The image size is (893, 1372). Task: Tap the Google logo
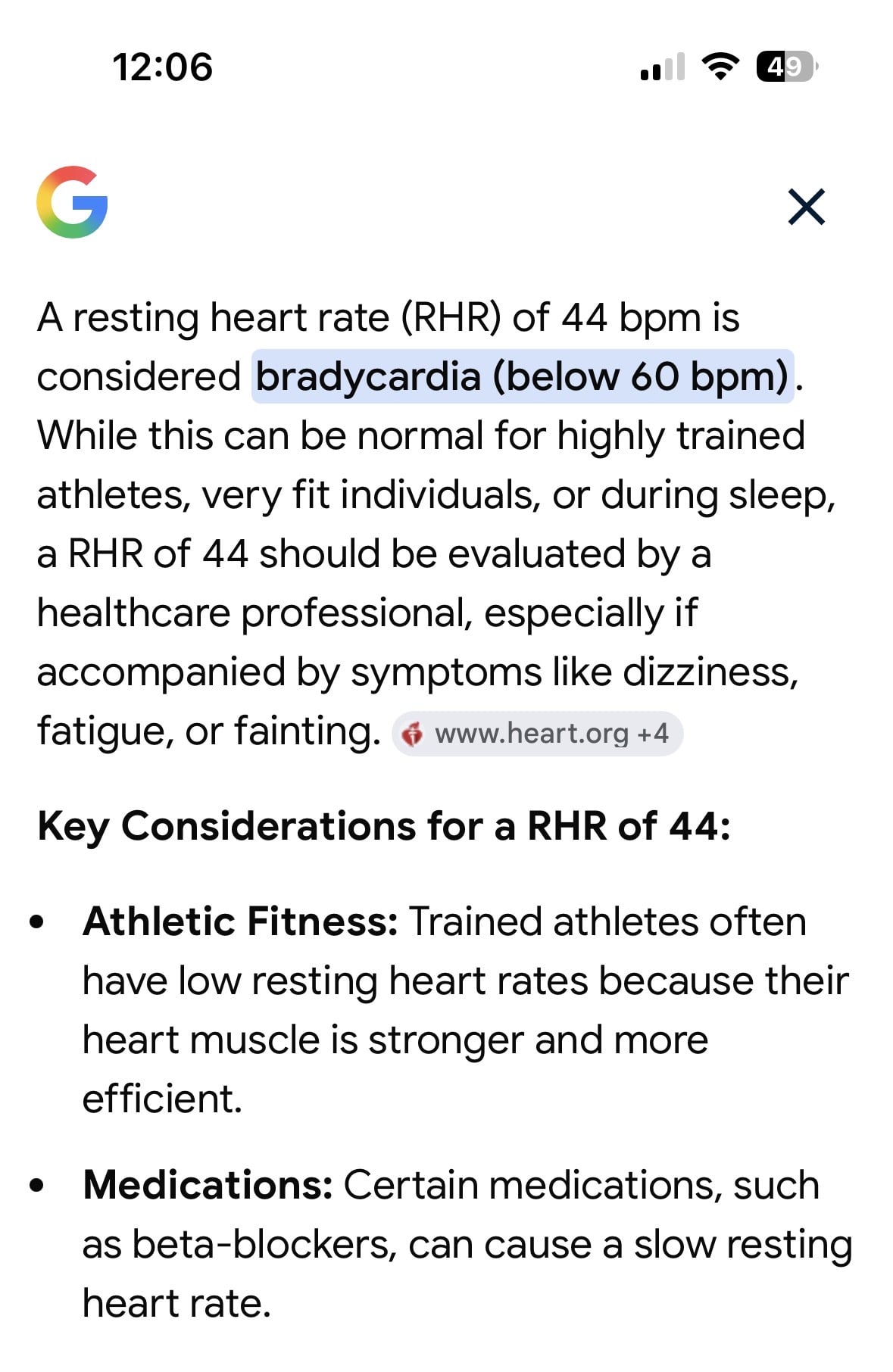[x=72, y=202]
